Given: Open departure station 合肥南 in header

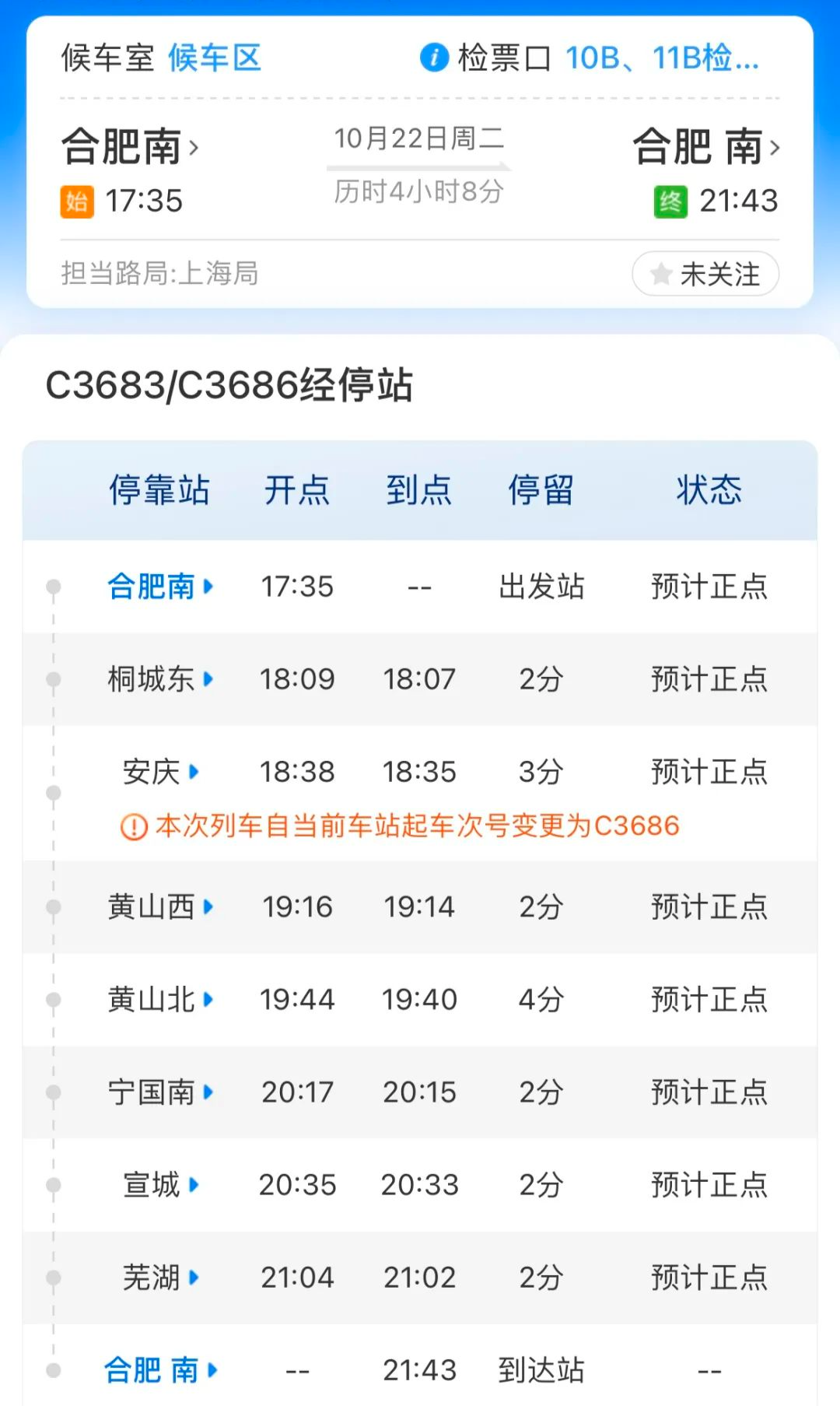Looking at the screenshot, I should tap(130, 146).
